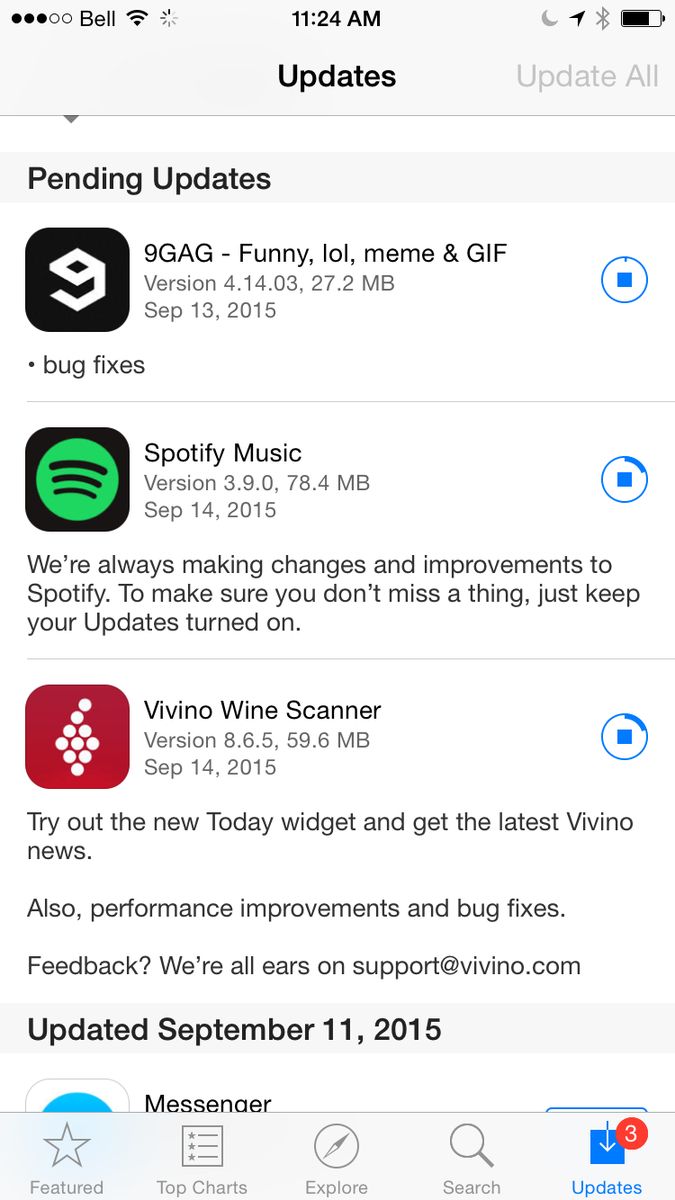Open the 9GAG app icon
The height and width of the screenshot is (1200, 675).
[77, 280]
